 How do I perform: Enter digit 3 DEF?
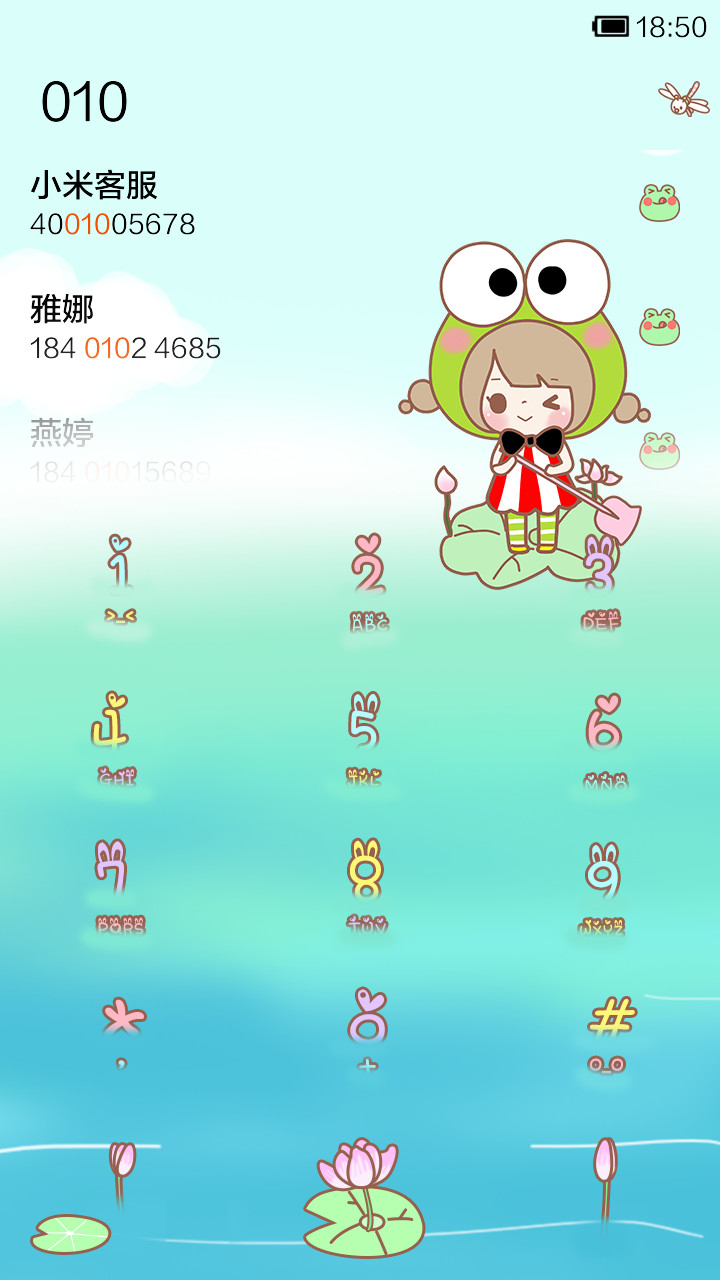pyautogui.click(x=600, y=585)
